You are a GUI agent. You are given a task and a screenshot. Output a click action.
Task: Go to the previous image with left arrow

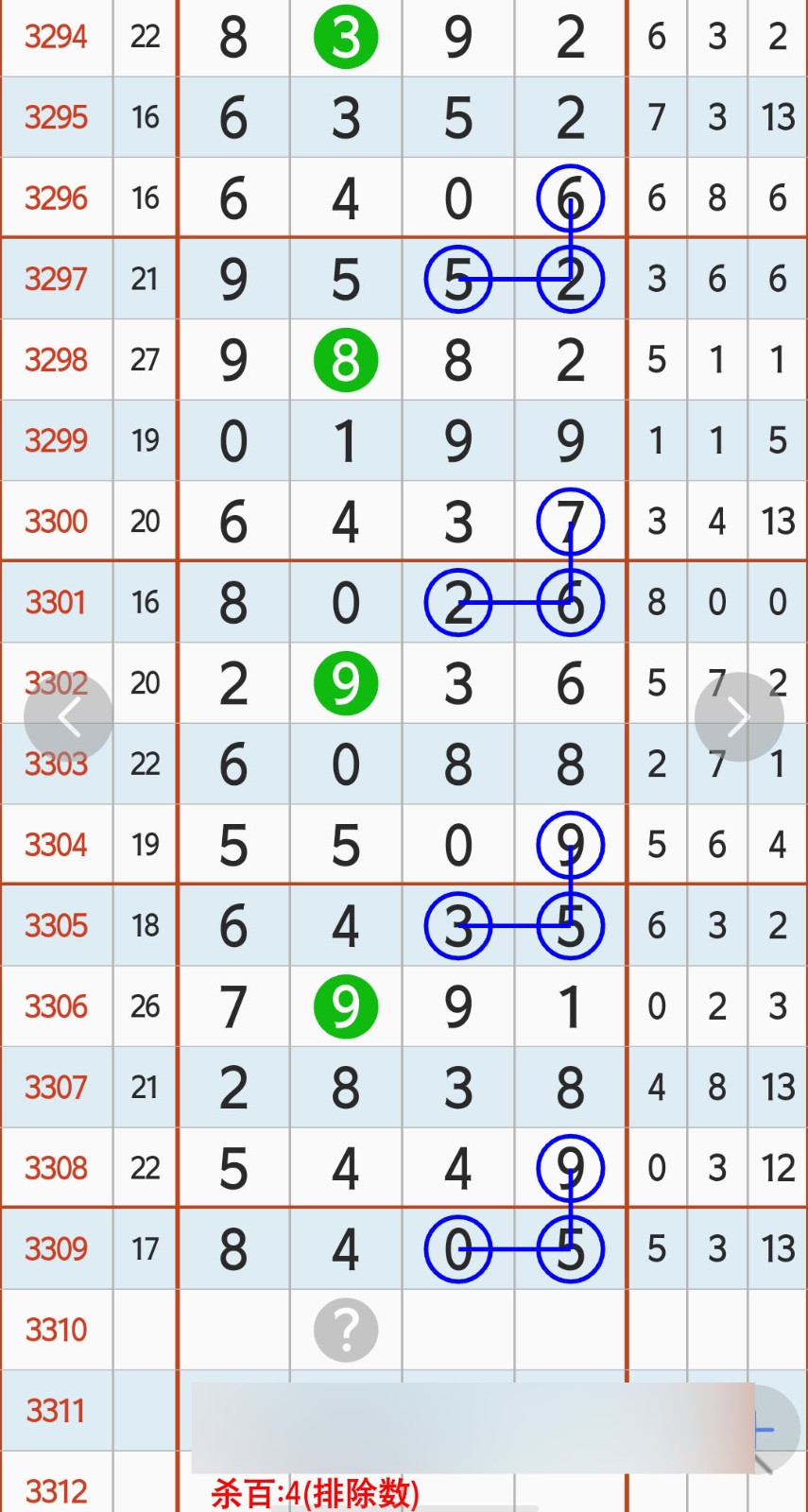68,717
